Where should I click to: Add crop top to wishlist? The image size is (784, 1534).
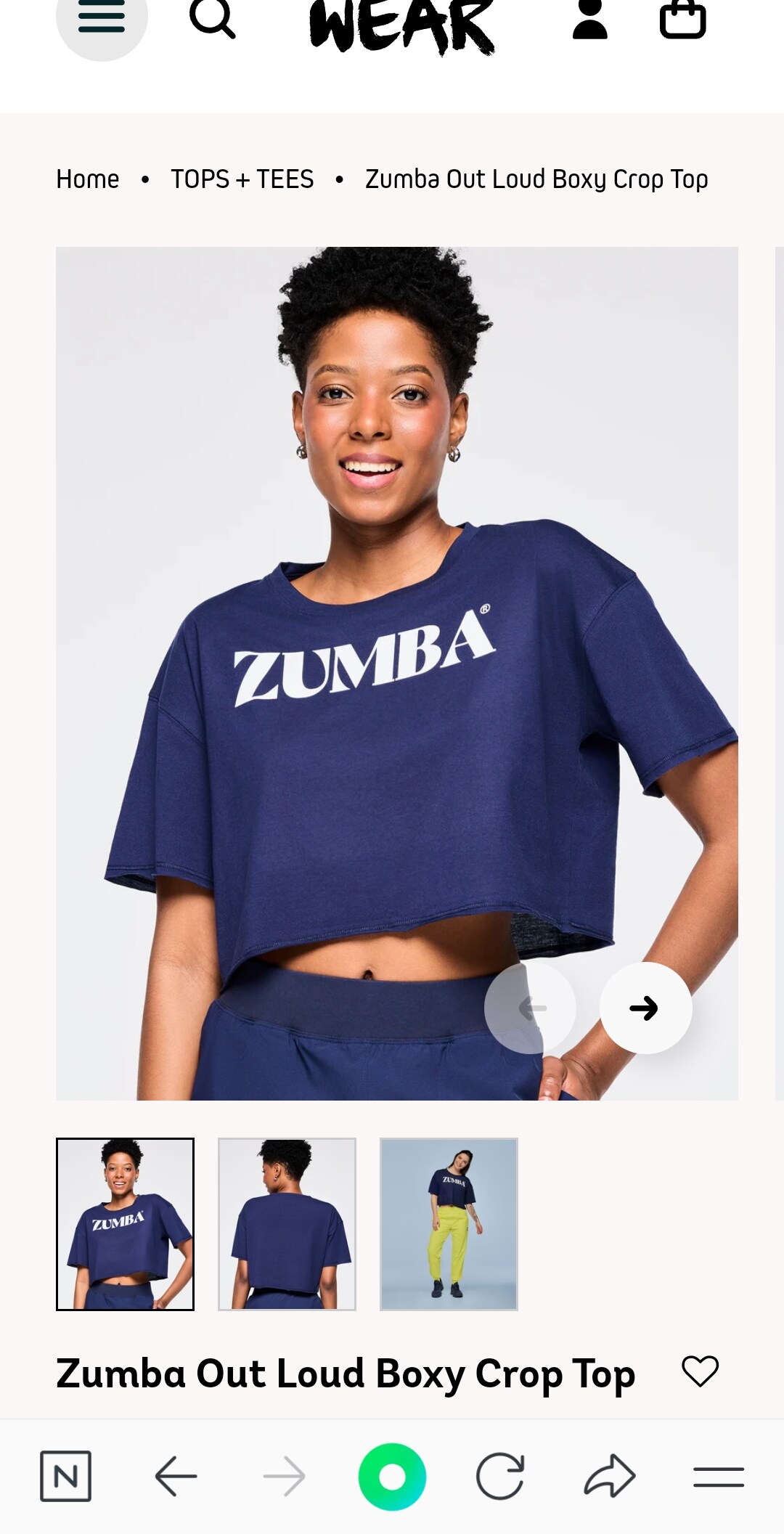coord(700,1371)
